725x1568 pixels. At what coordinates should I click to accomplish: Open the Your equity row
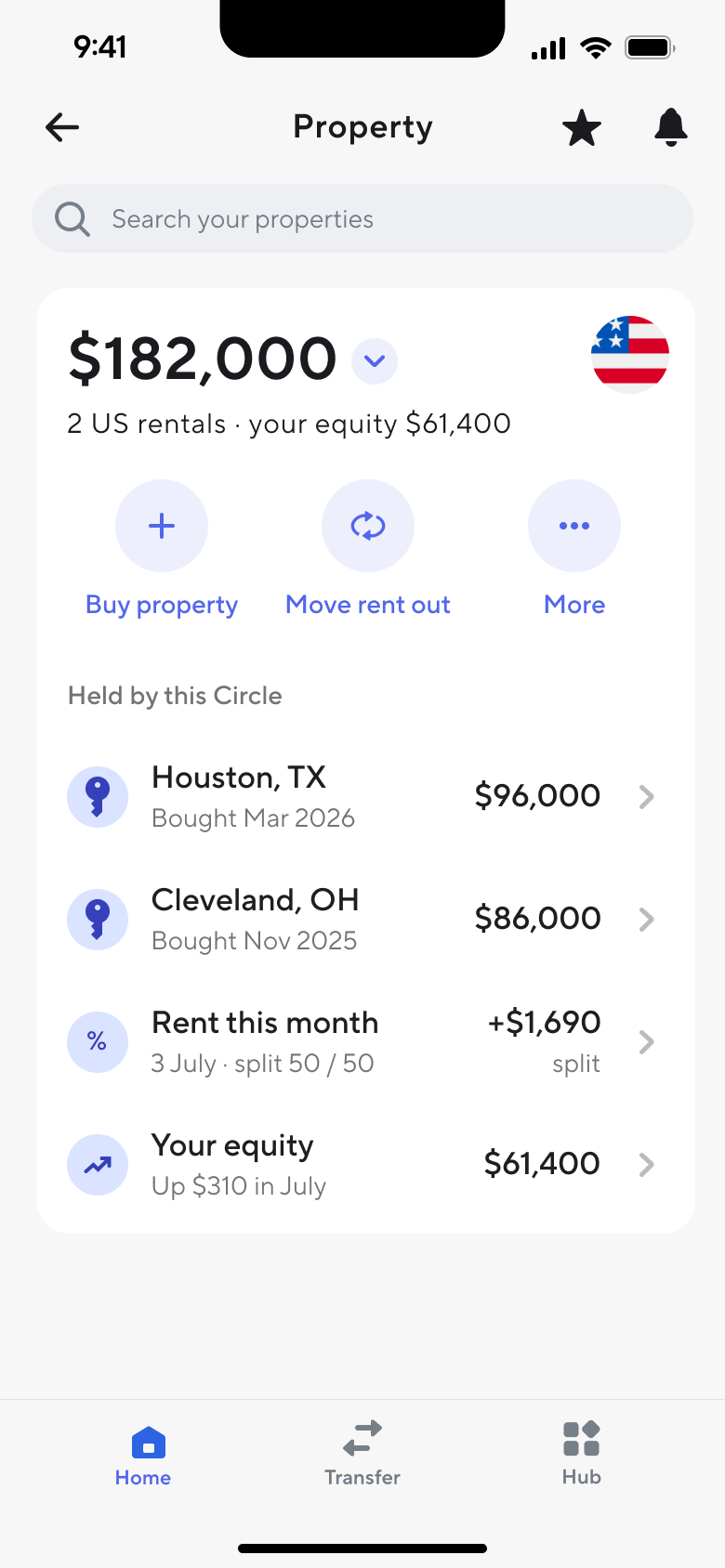tap(362, 1165)
